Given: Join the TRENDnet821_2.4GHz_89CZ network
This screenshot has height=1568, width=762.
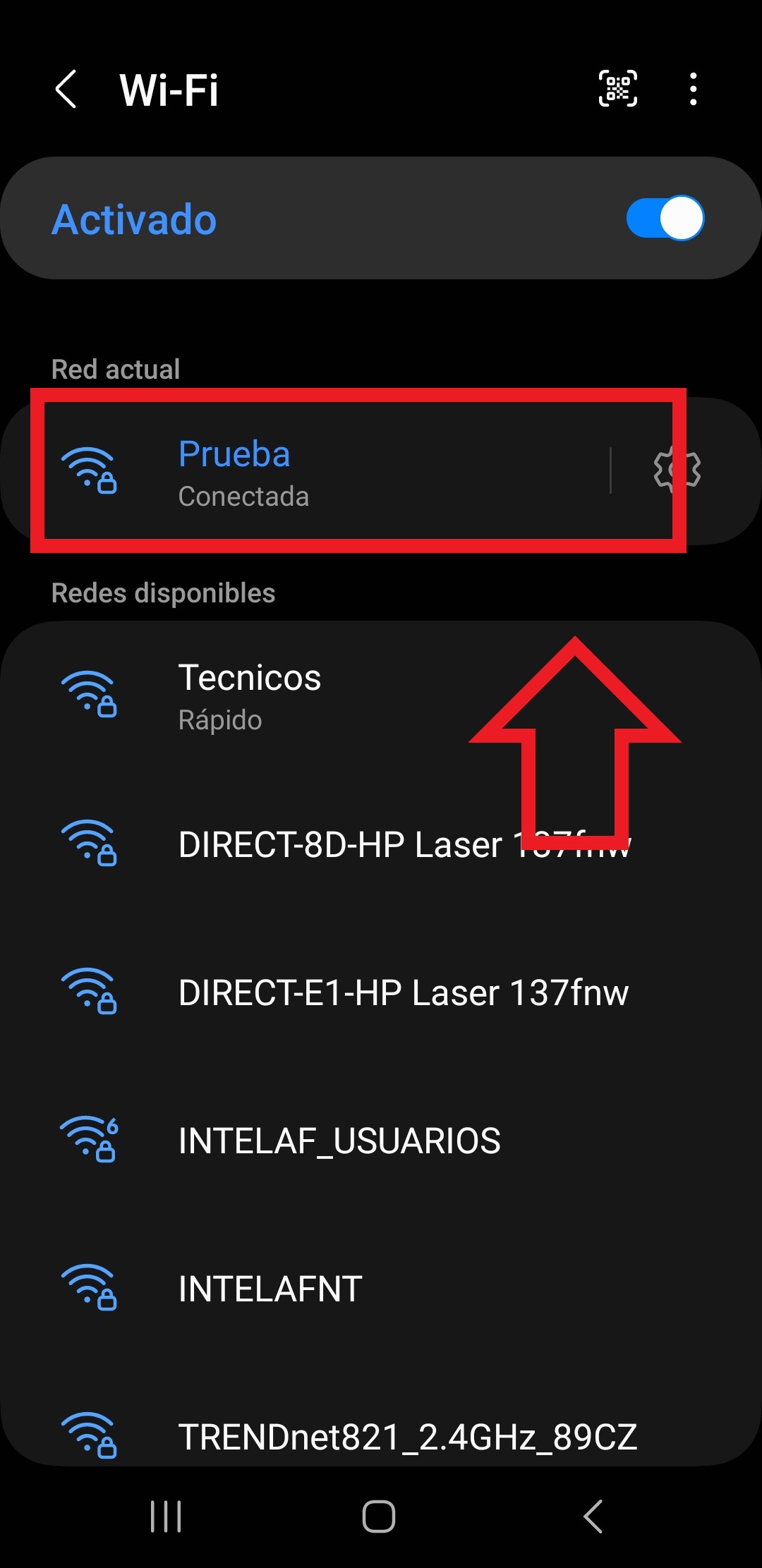Looking at the screenshot, I should pos(407,1435).
